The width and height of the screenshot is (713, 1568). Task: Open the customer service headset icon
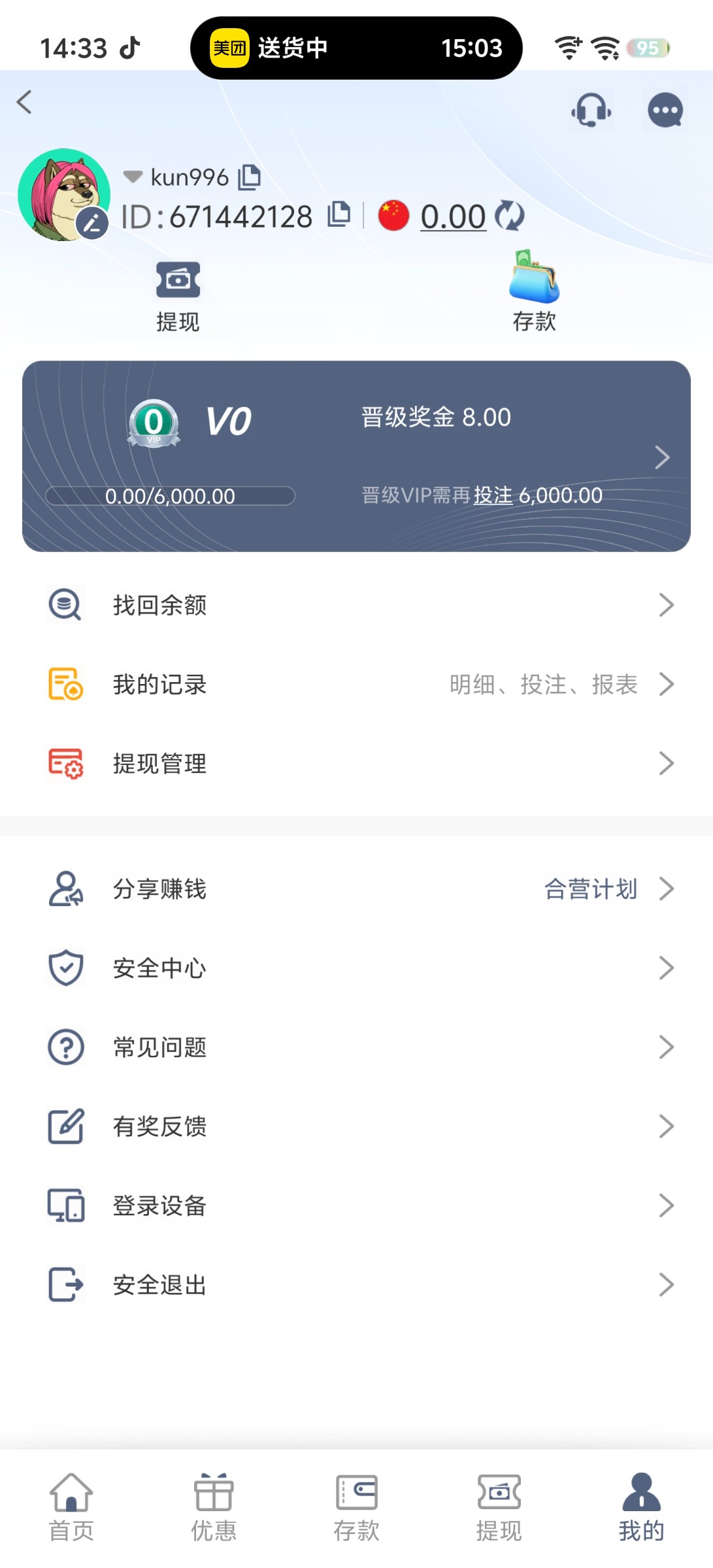click(x=590, y=110)
